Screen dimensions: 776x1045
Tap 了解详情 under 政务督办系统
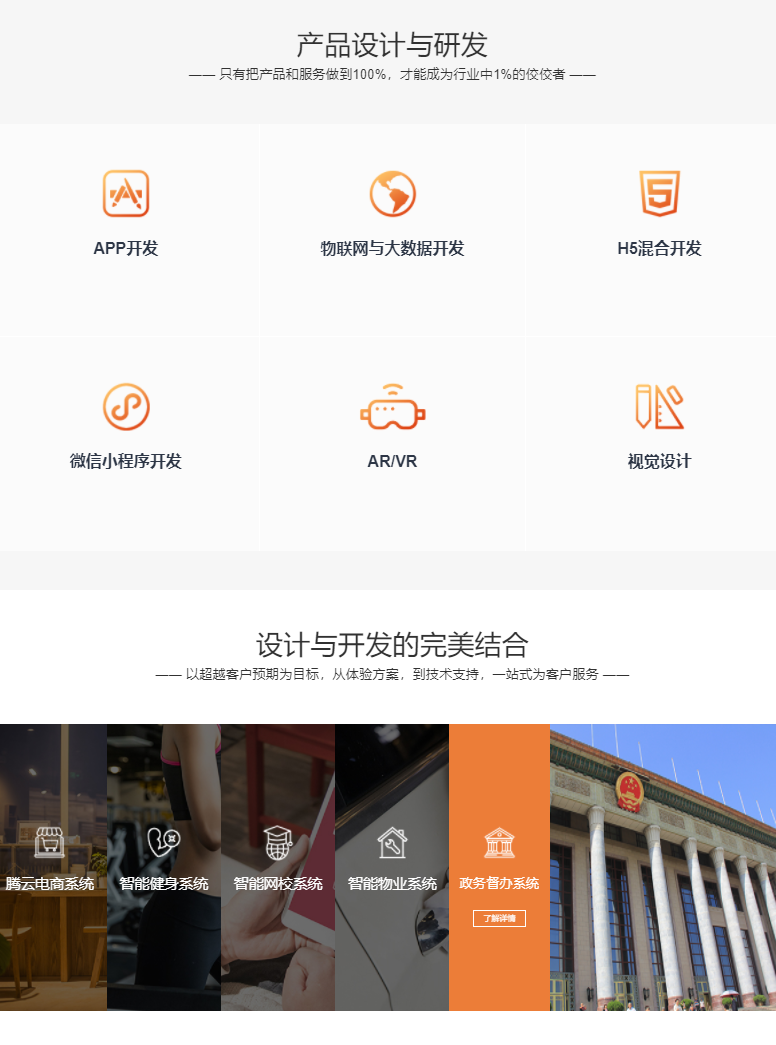[x=499, y=918]
